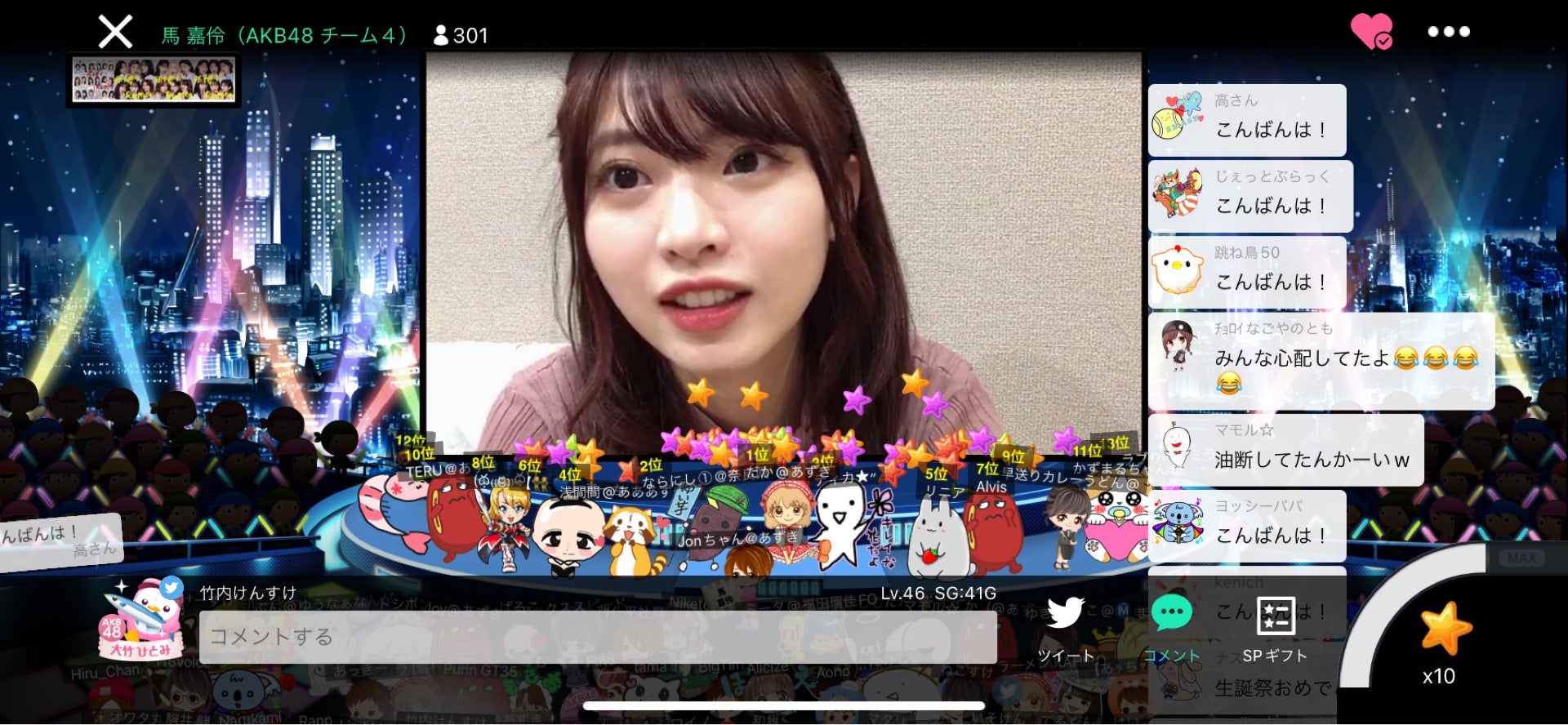Tap マモル☆'s comment
Image resolution: width=1568 pixels, height=725 pixels.
click(1286, 450)
